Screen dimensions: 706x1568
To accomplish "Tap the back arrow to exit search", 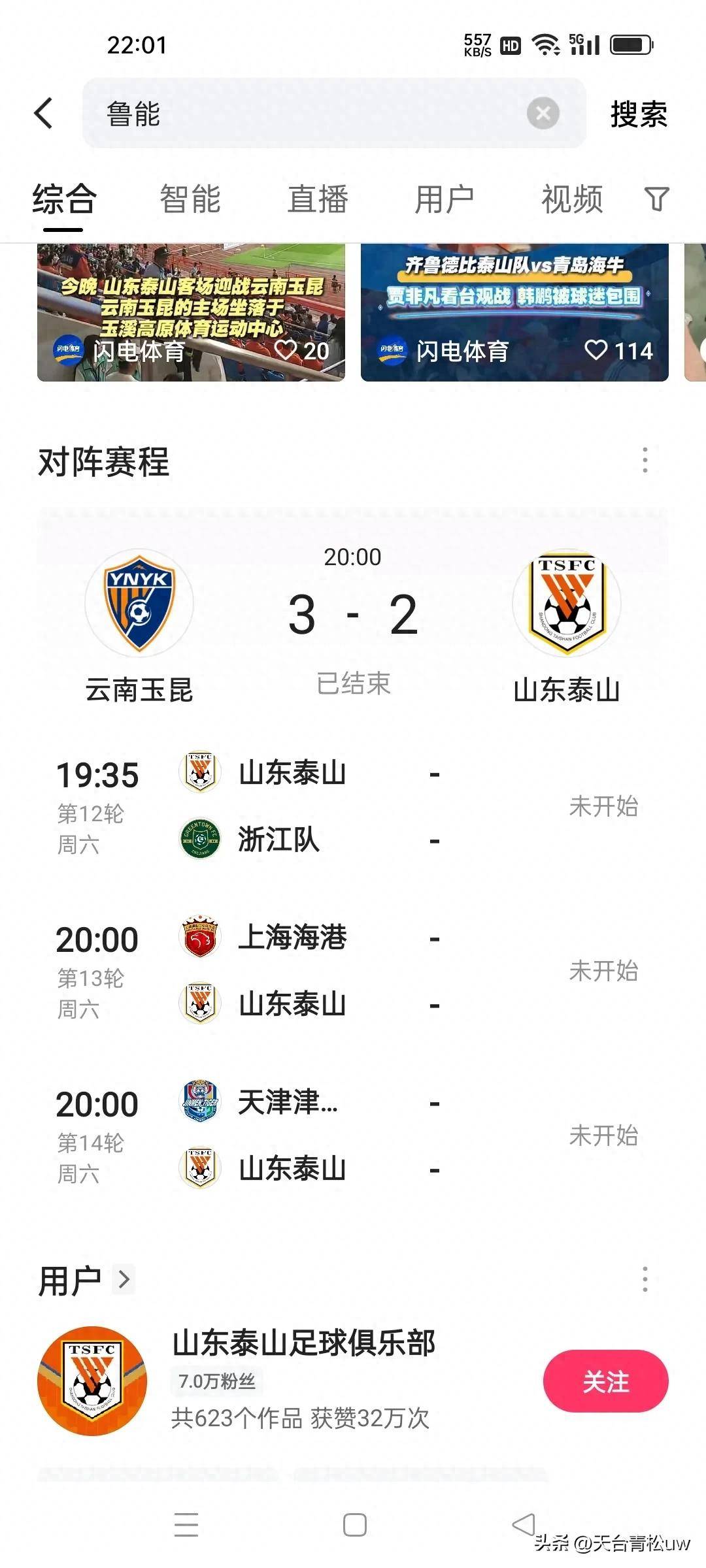I will tap(44, 112).
